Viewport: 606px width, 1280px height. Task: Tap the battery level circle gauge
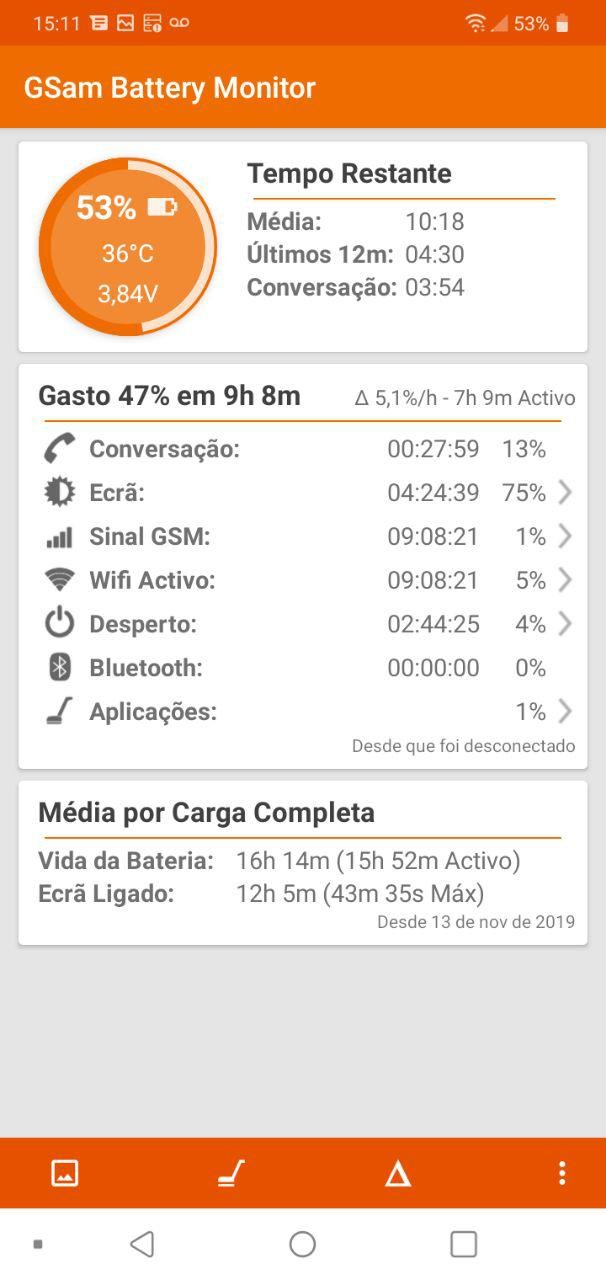[x=127, y=247]
